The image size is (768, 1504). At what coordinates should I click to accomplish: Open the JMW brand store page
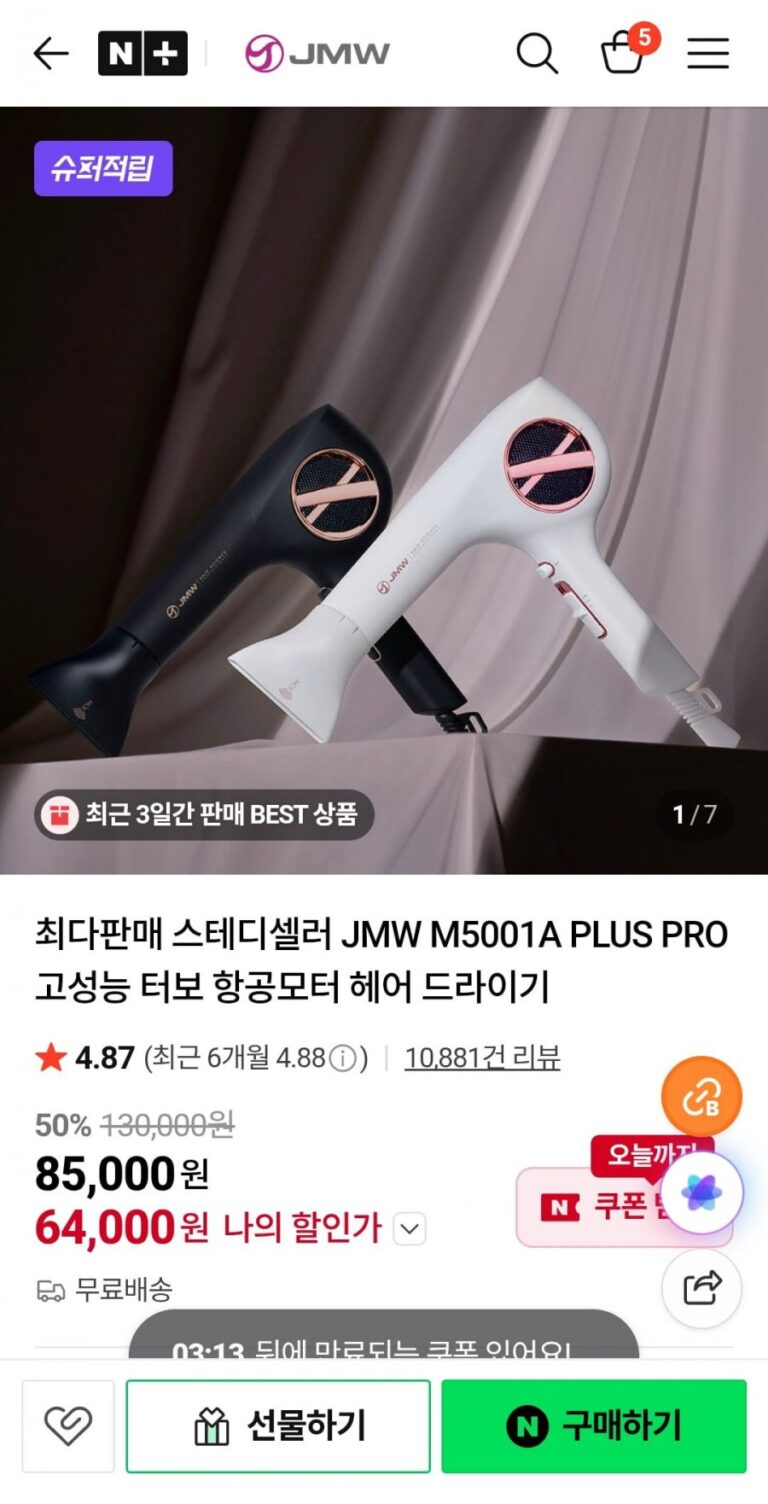317,54
